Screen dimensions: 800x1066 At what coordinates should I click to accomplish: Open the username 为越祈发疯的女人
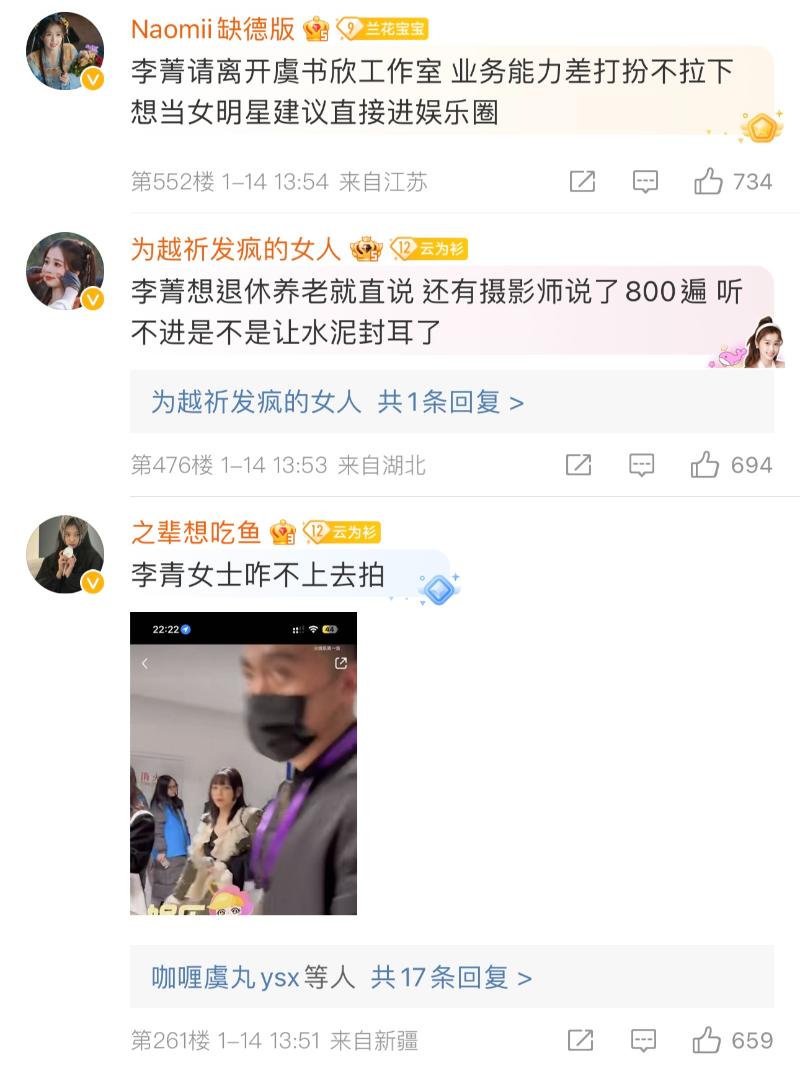pyautogui.click(x=236, y=249)
